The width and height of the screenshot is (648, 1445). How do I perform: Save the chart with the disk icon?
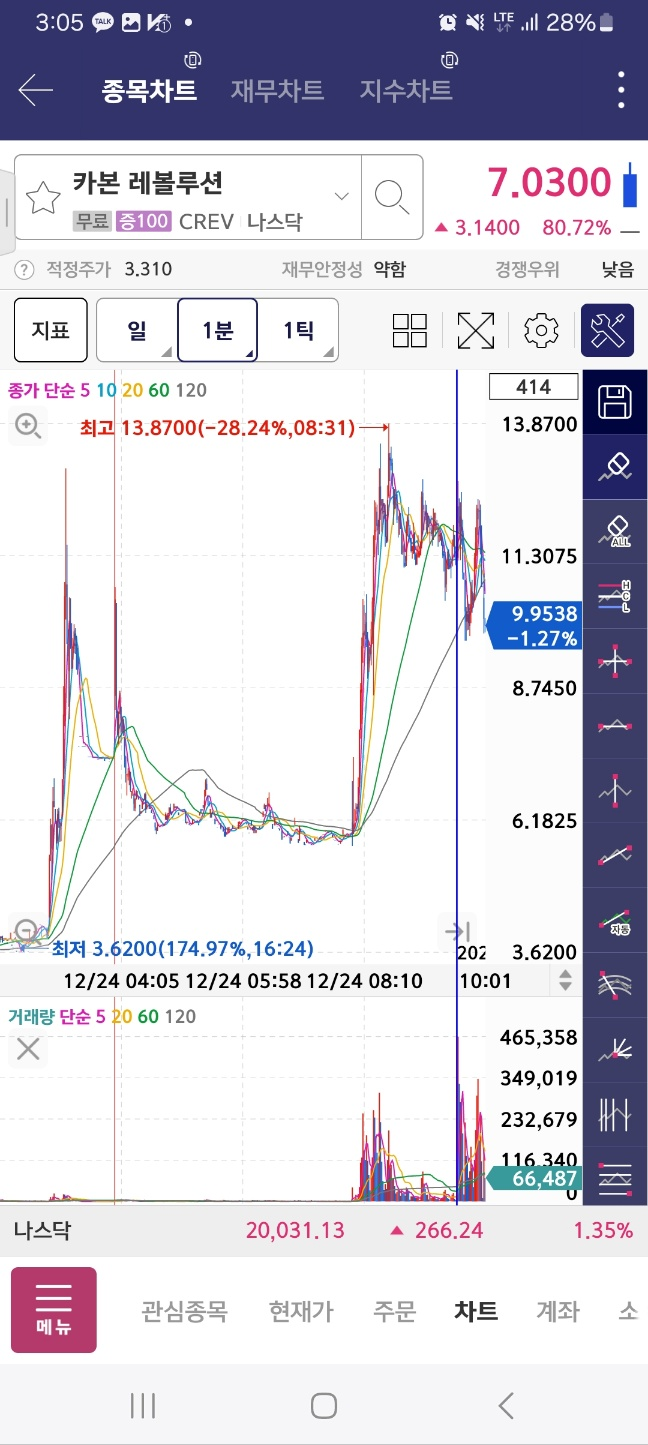(x=614, y=403)
